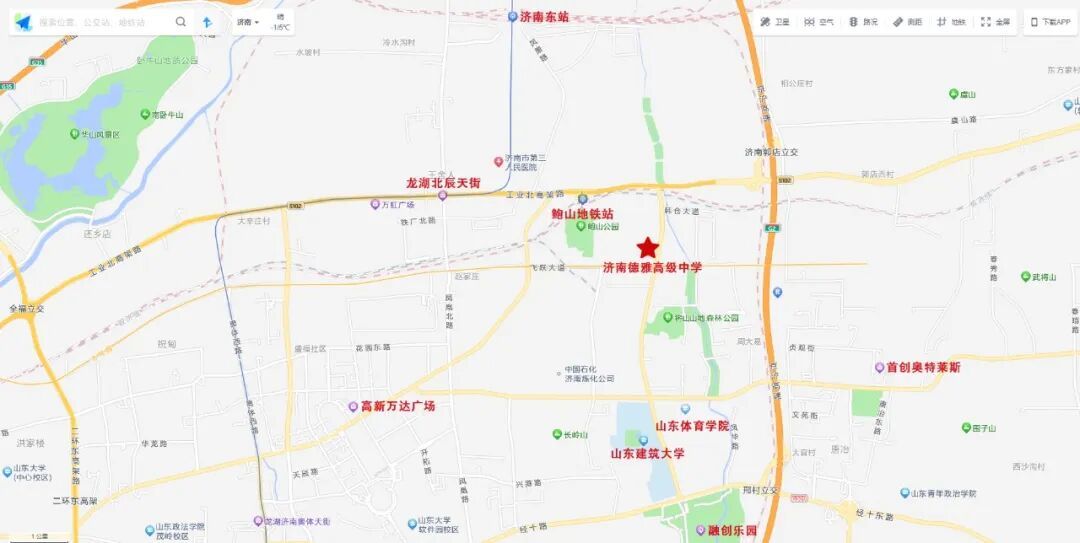Open the 下载APP download button
1080x543 pixels.
1050,22
